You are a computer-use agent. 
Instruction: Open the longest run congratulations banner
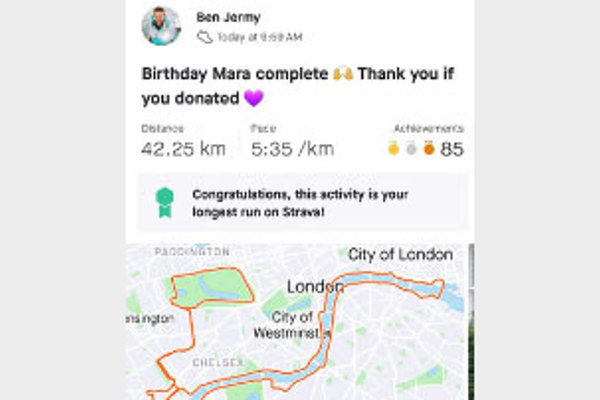tap(301, 203)
